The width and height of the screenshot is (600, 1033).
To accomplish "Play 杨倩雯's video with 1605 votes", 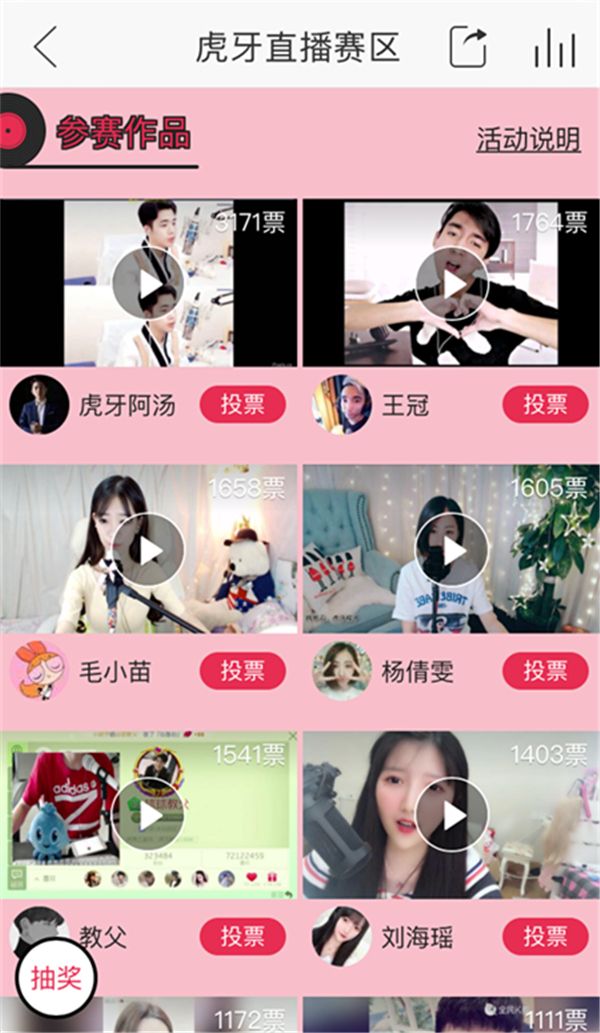I will pos(451,549).
